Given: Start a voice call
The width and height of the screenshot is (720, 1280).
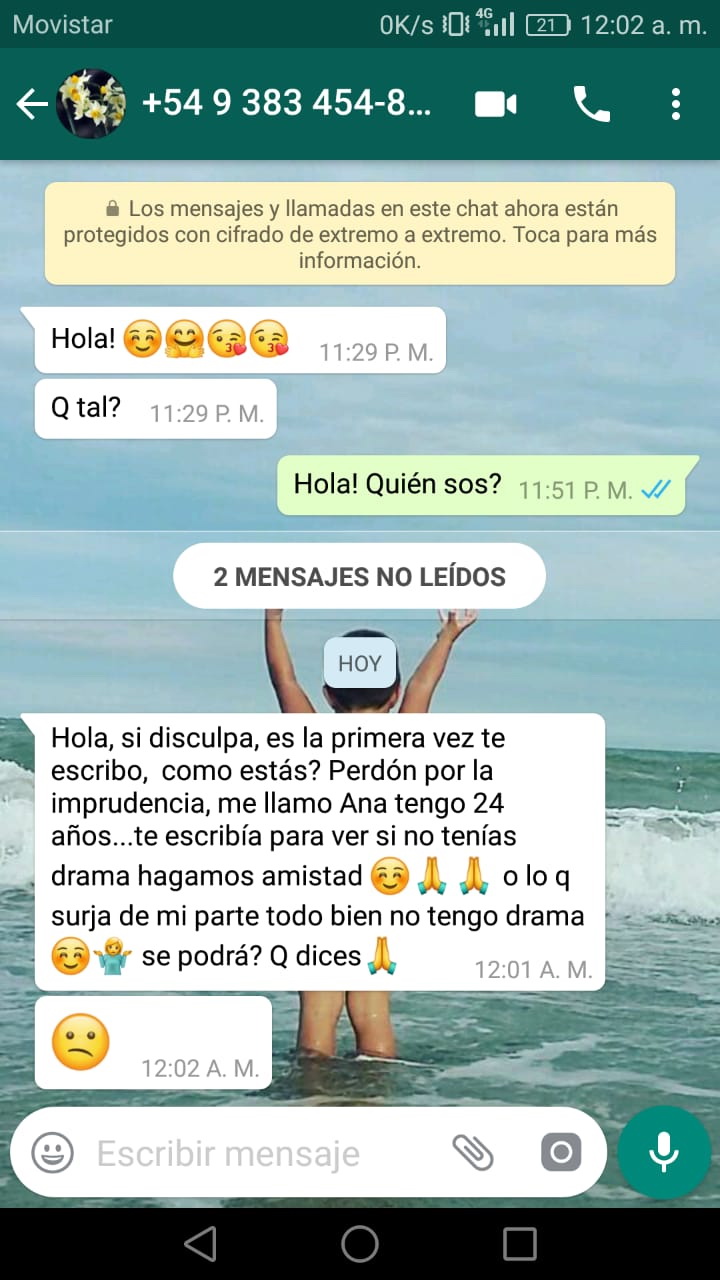Looking at the screenshot, I should [591, 104].
